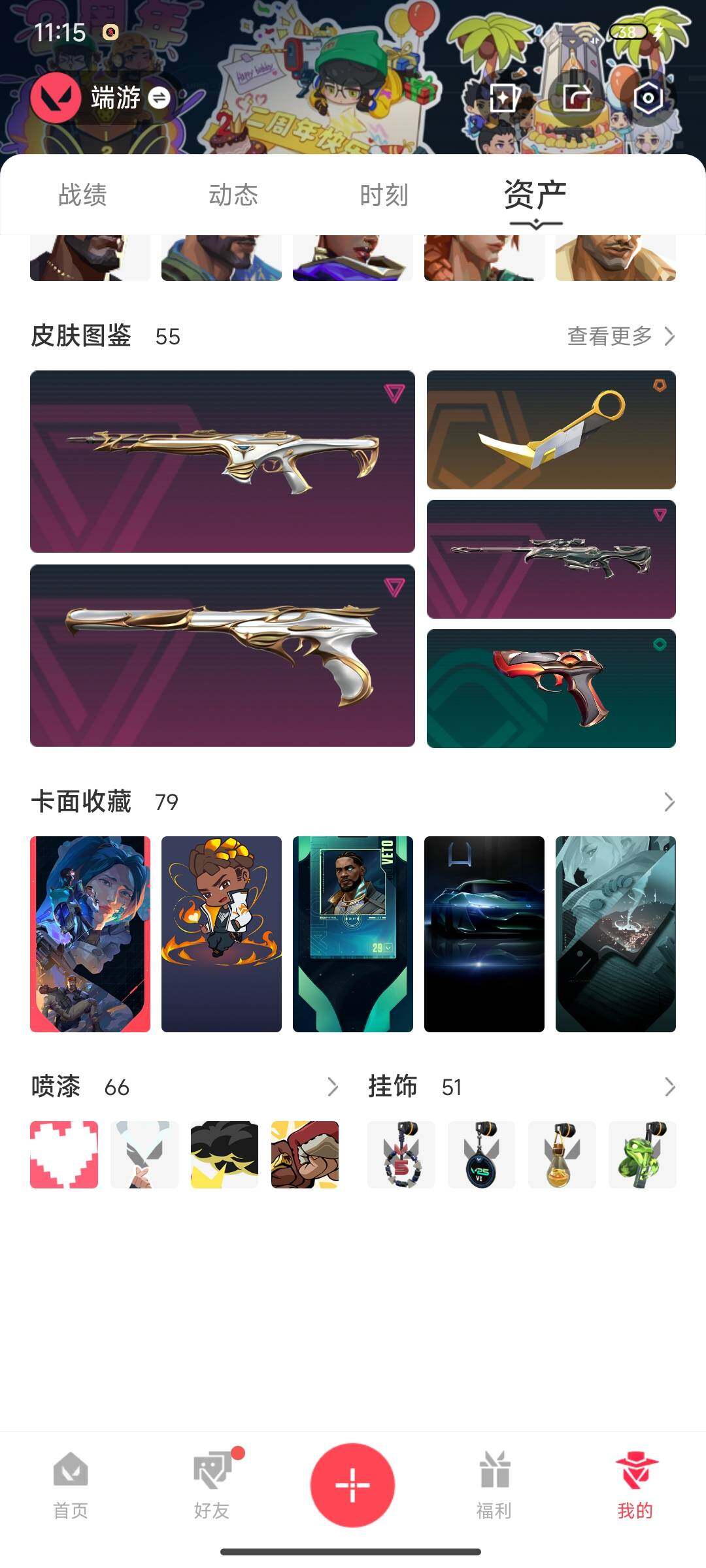Expand the 卡面收藏 collection arrow
This screenshot has width=706, height=1568.
click(x=669, y=802)
